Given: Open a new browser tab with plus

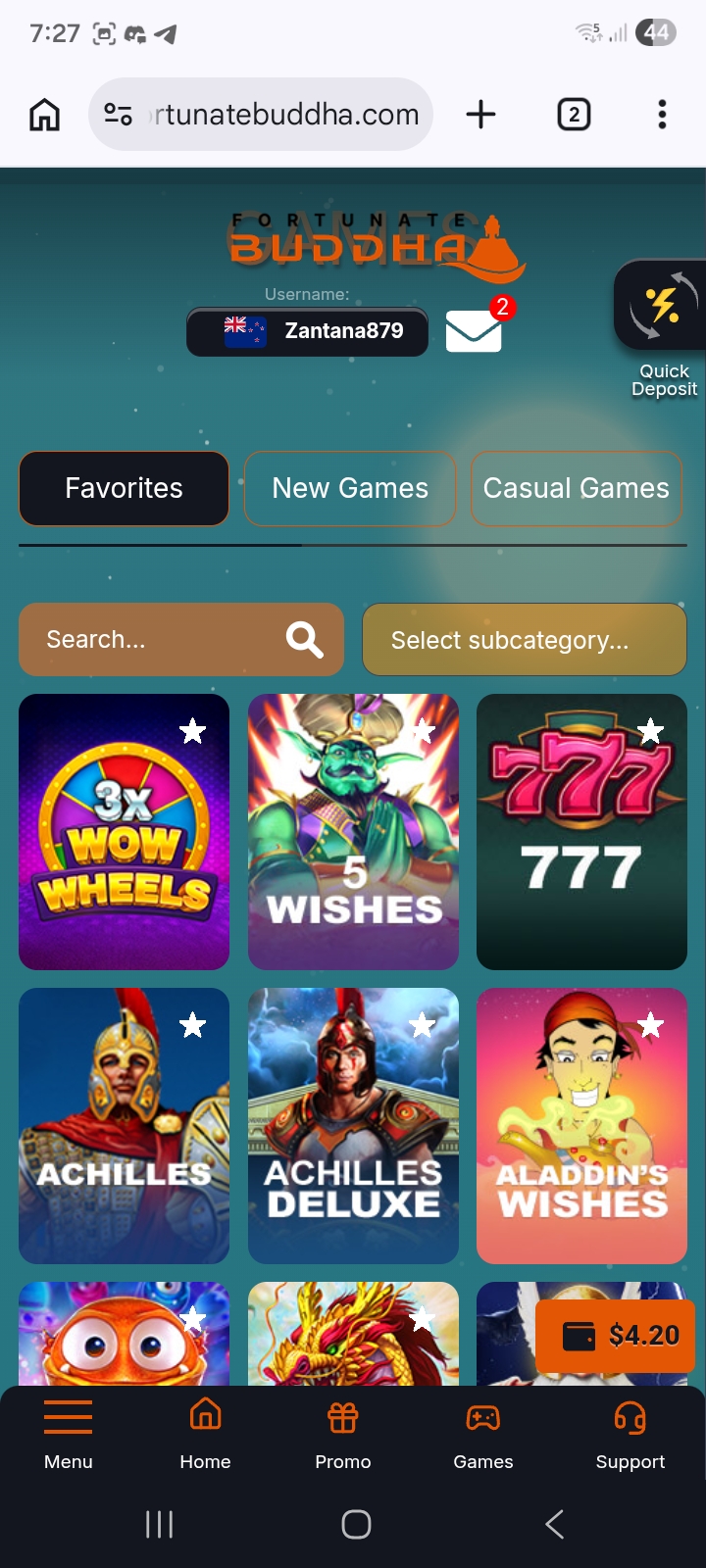Looking at the screenshot, I should click(x=480, y=115).
